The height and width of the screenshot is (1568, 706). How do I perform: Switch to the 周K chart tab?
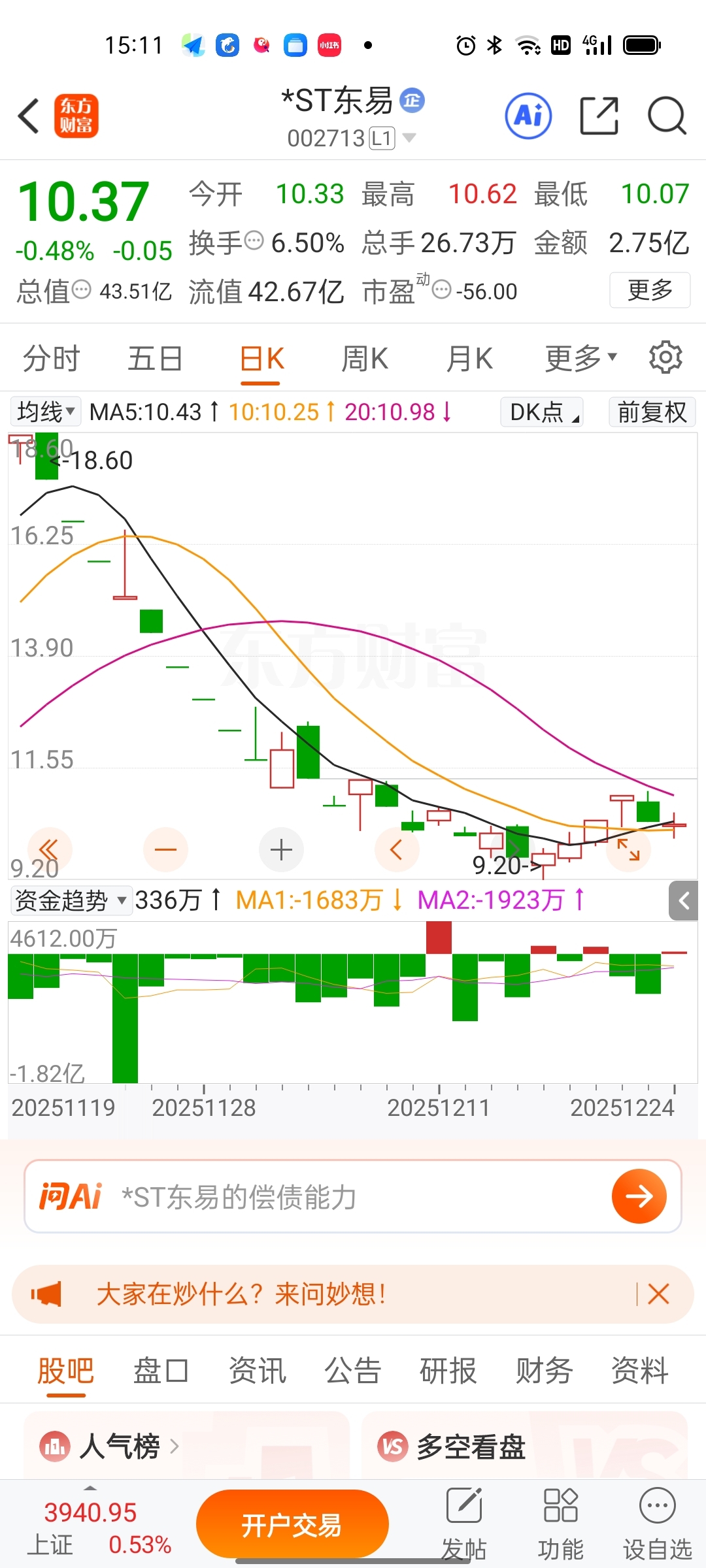tap(365, 359)
